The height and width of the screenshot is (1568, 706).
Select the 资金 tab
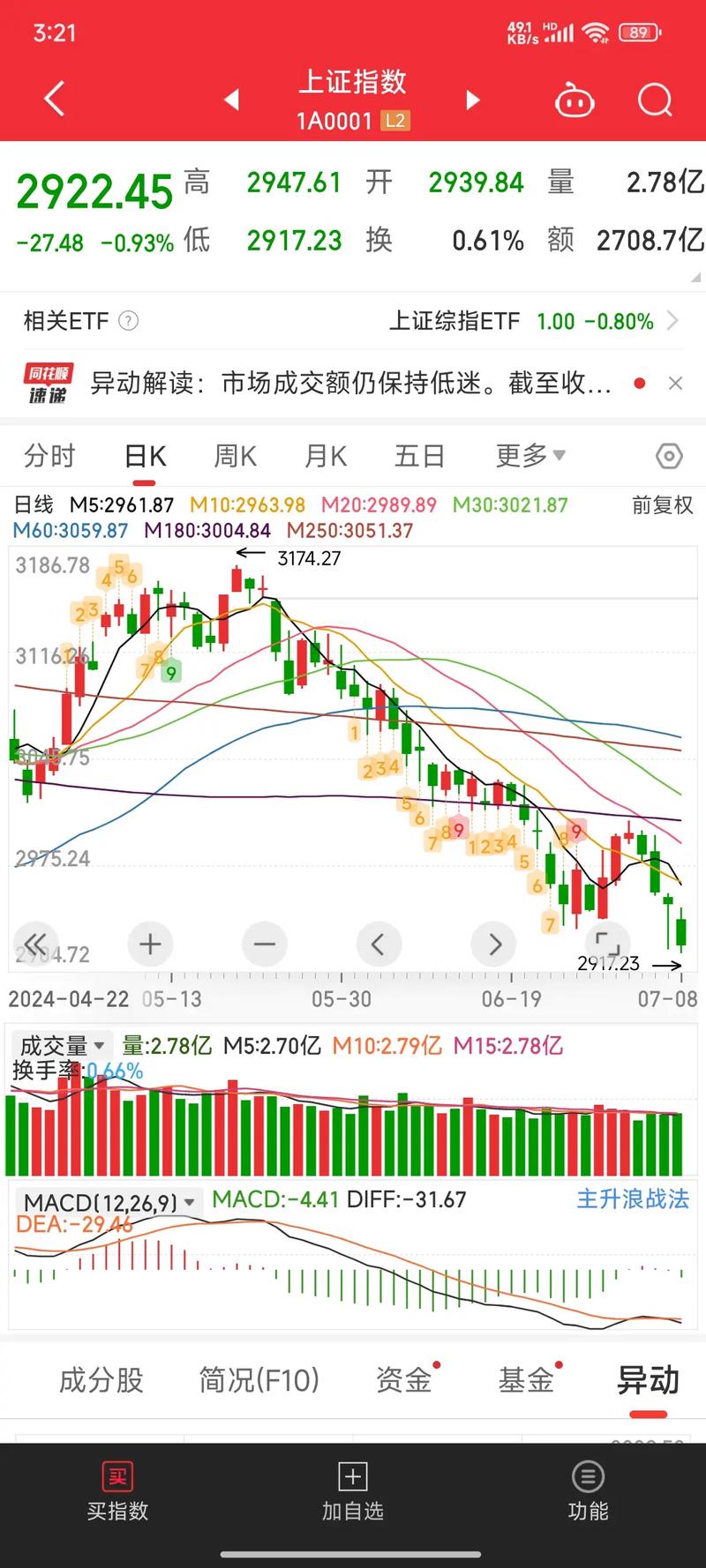[404, 1382]
